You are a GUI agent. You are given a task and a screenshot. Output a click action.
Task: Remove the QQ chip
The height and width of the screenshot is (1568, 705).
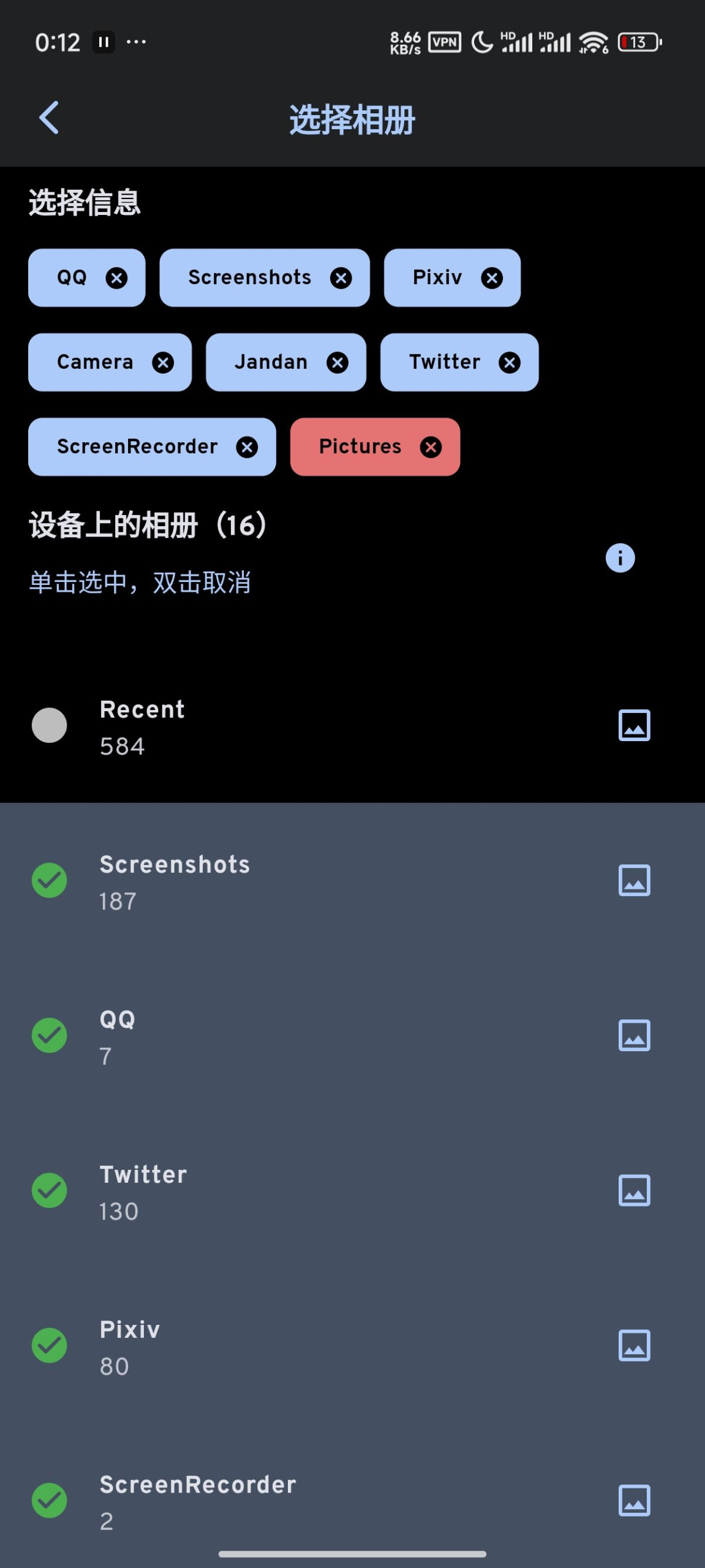[x=116, y=278]
